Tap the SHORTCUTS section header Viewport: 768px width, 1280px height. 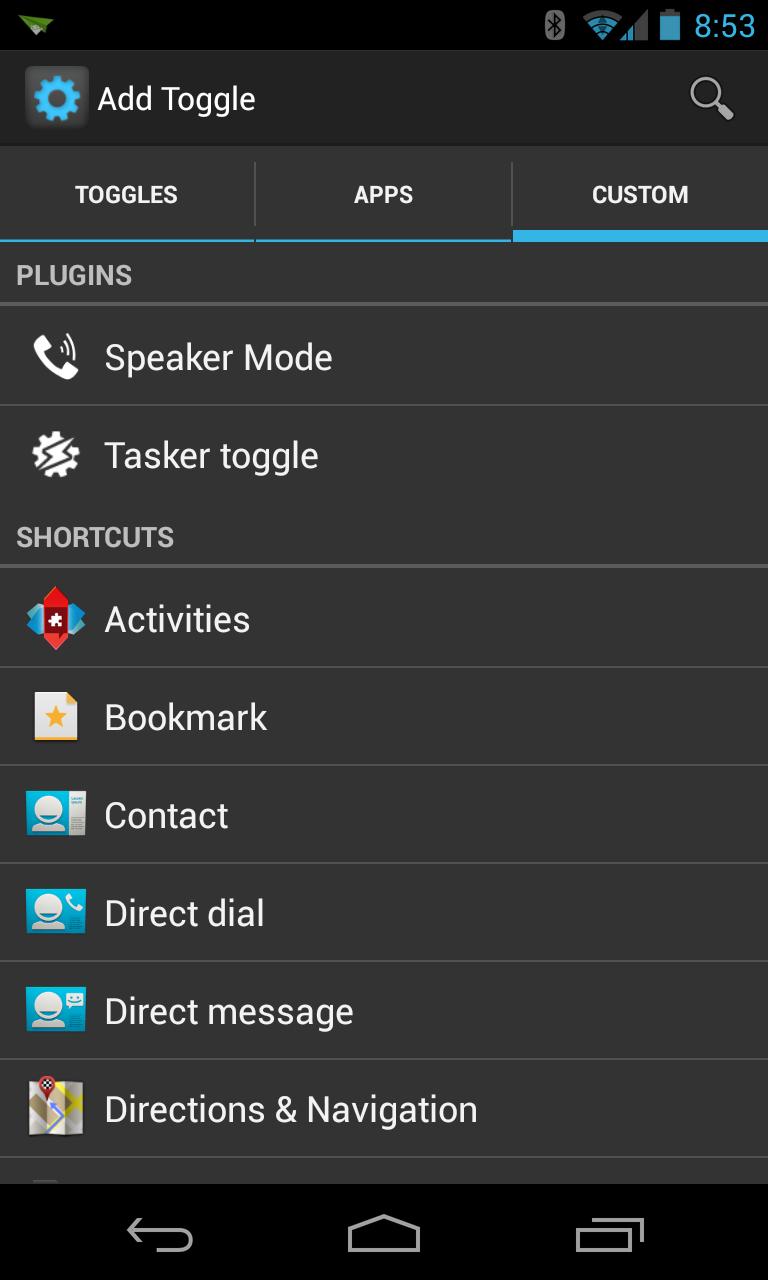(95, 536)
